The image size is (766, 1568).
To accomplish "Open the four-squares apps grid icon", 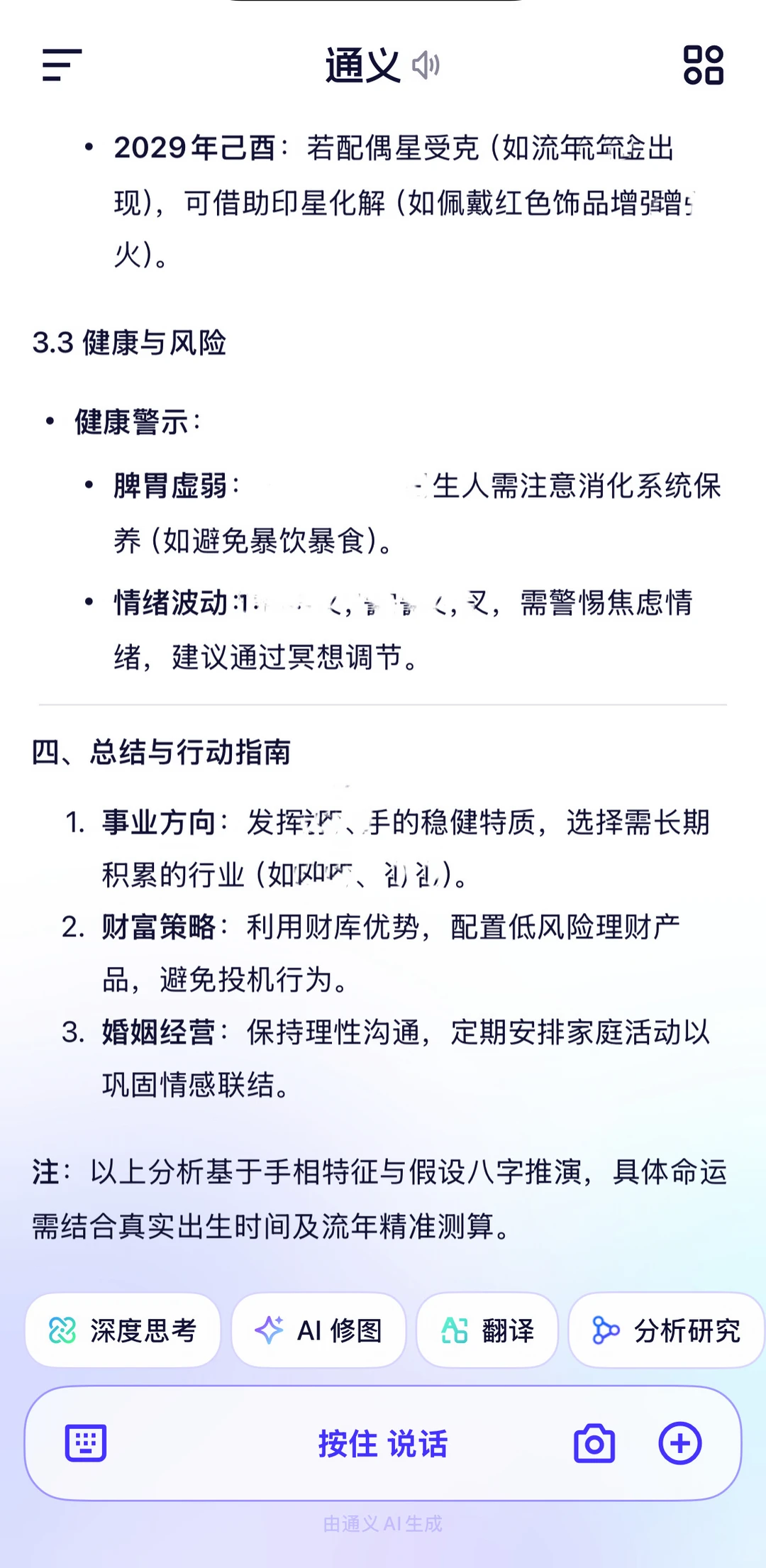I will pos(703,65).
